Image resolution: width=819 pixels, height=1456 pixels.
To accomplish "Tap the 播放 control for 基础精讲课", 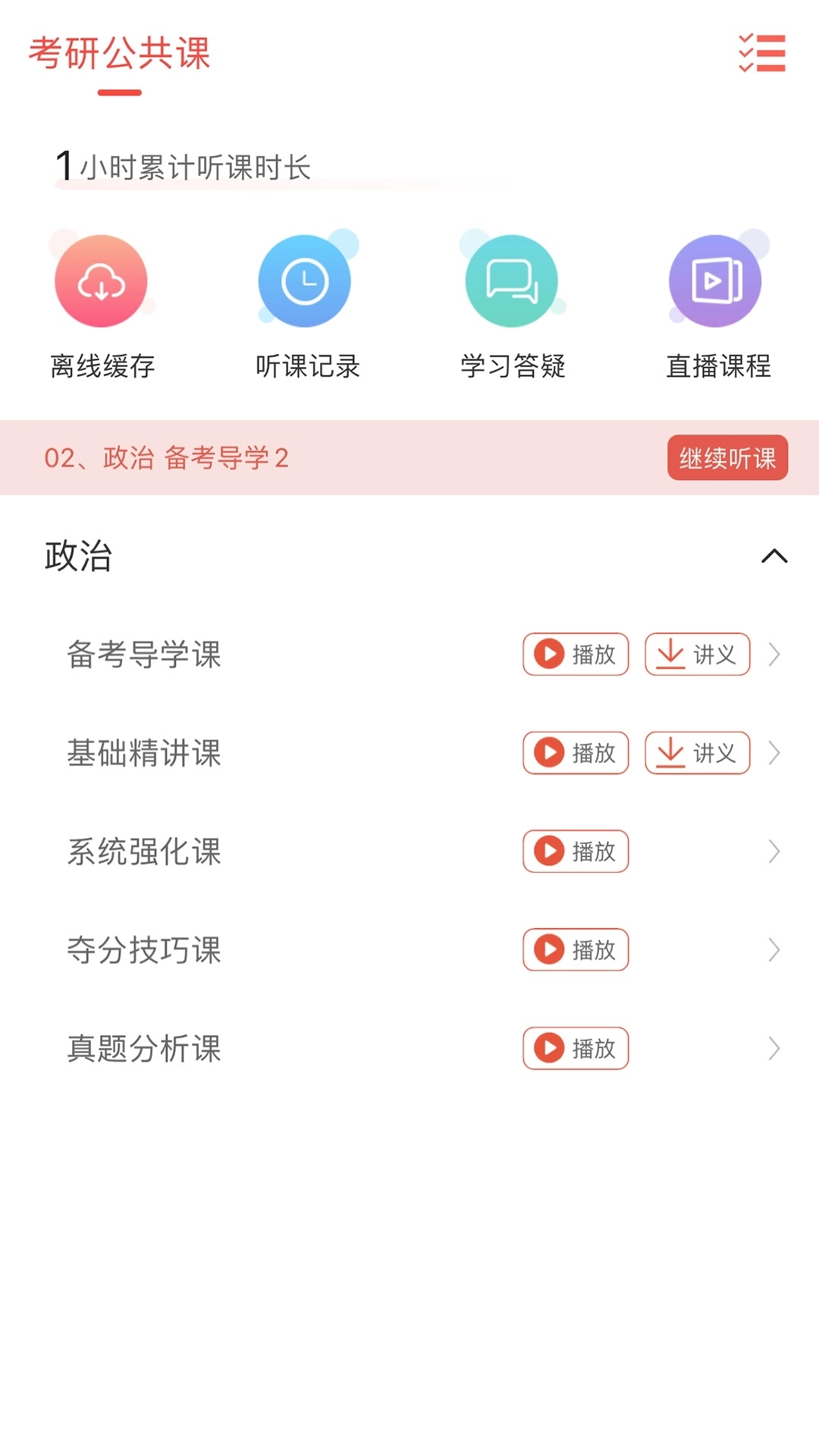I will (x=575, y=753).
